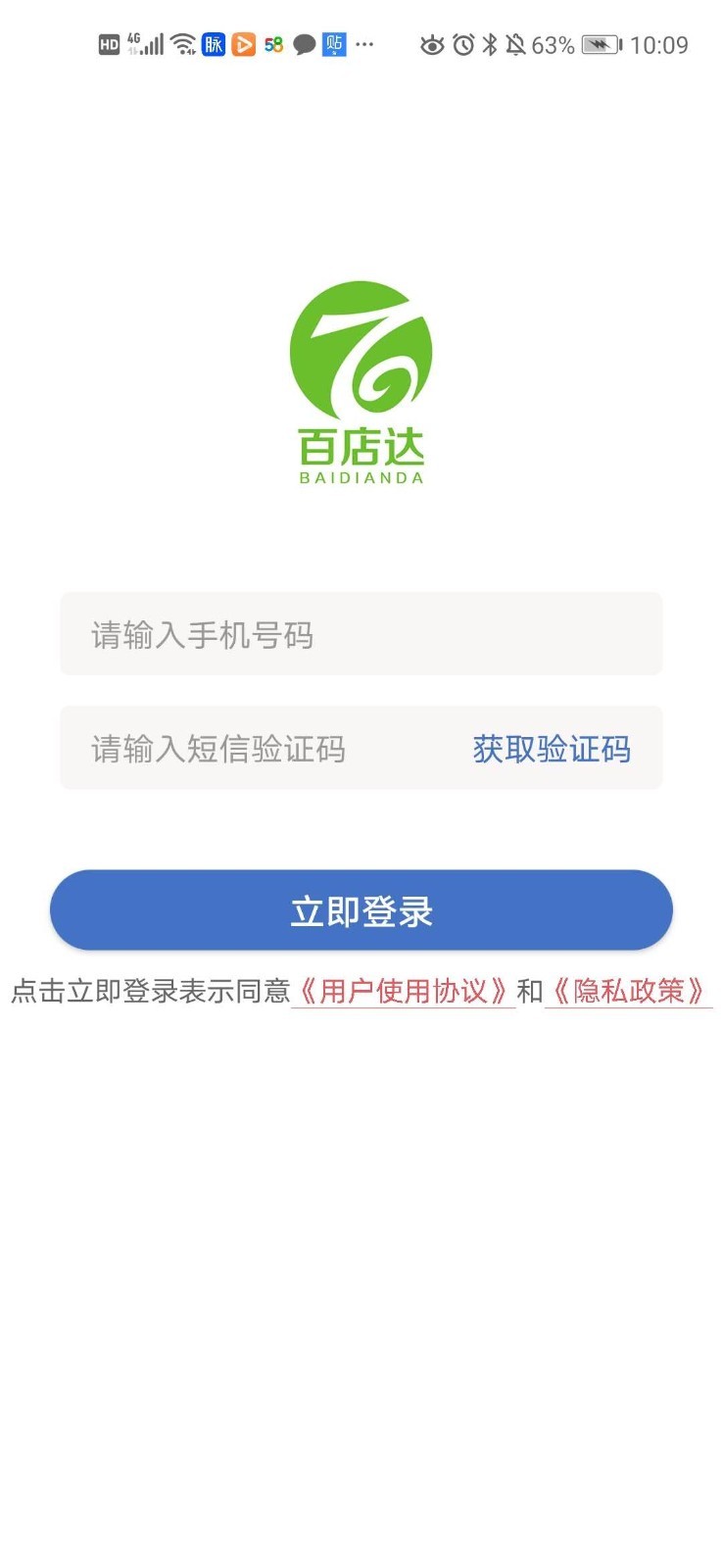Toggle the eye comfort mode icon
The image size is (723, 1568).
coord(432,44)
